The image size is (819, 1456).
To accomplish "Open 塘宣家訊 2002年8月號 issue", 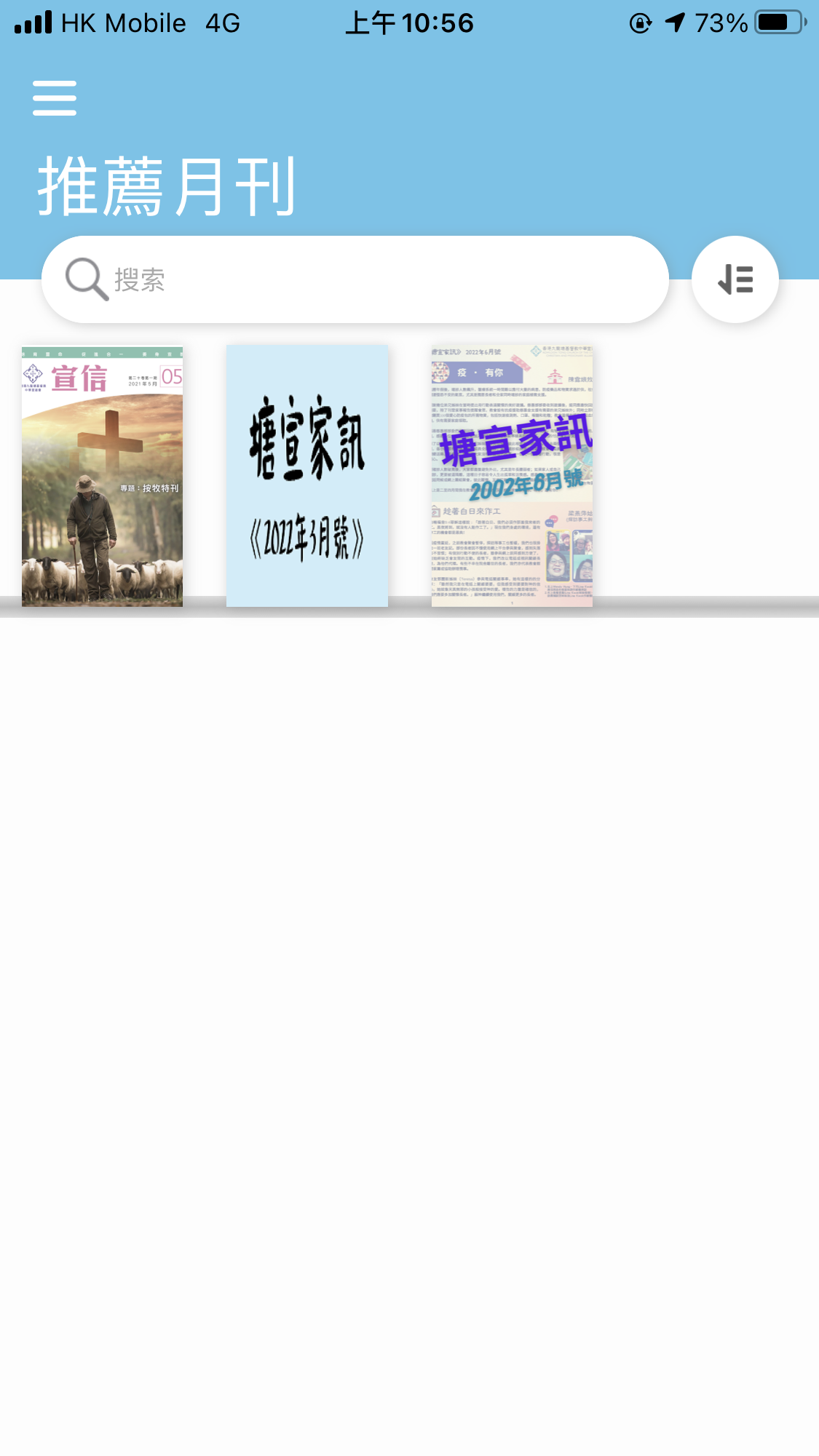I will [x=512, y=476].
